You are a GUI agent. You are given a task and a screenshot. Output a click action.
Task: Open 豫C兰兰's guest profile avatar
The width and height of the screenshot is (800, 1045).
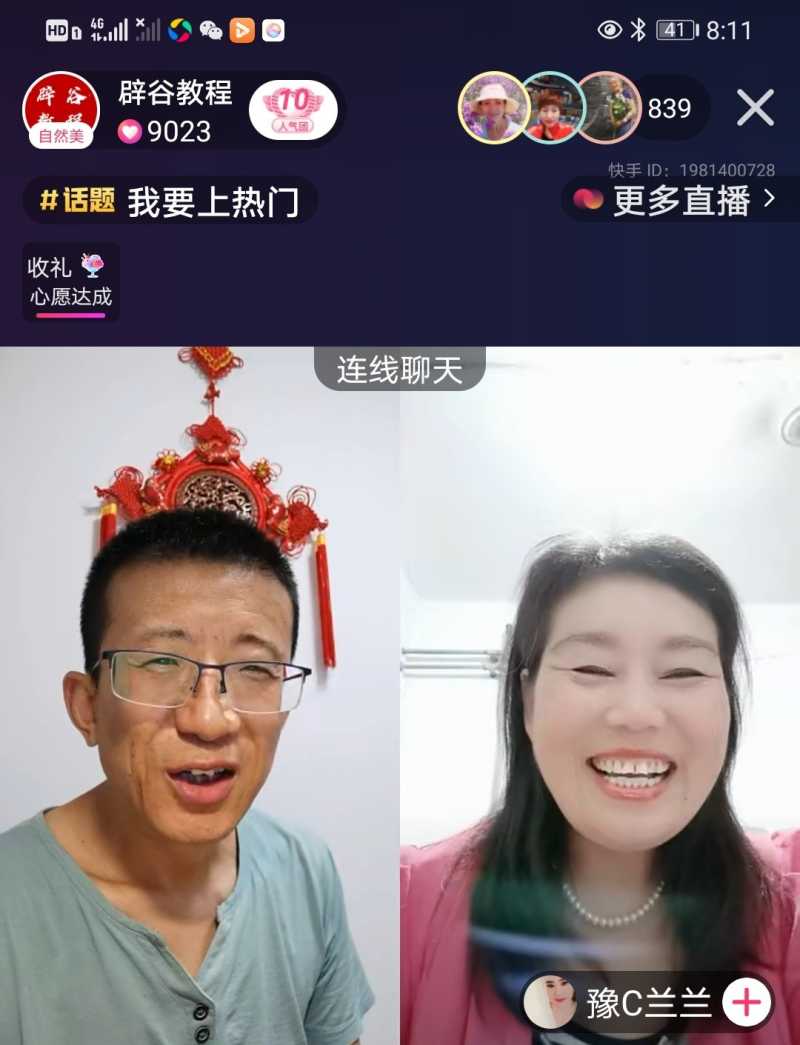(x=551, y=1001)
